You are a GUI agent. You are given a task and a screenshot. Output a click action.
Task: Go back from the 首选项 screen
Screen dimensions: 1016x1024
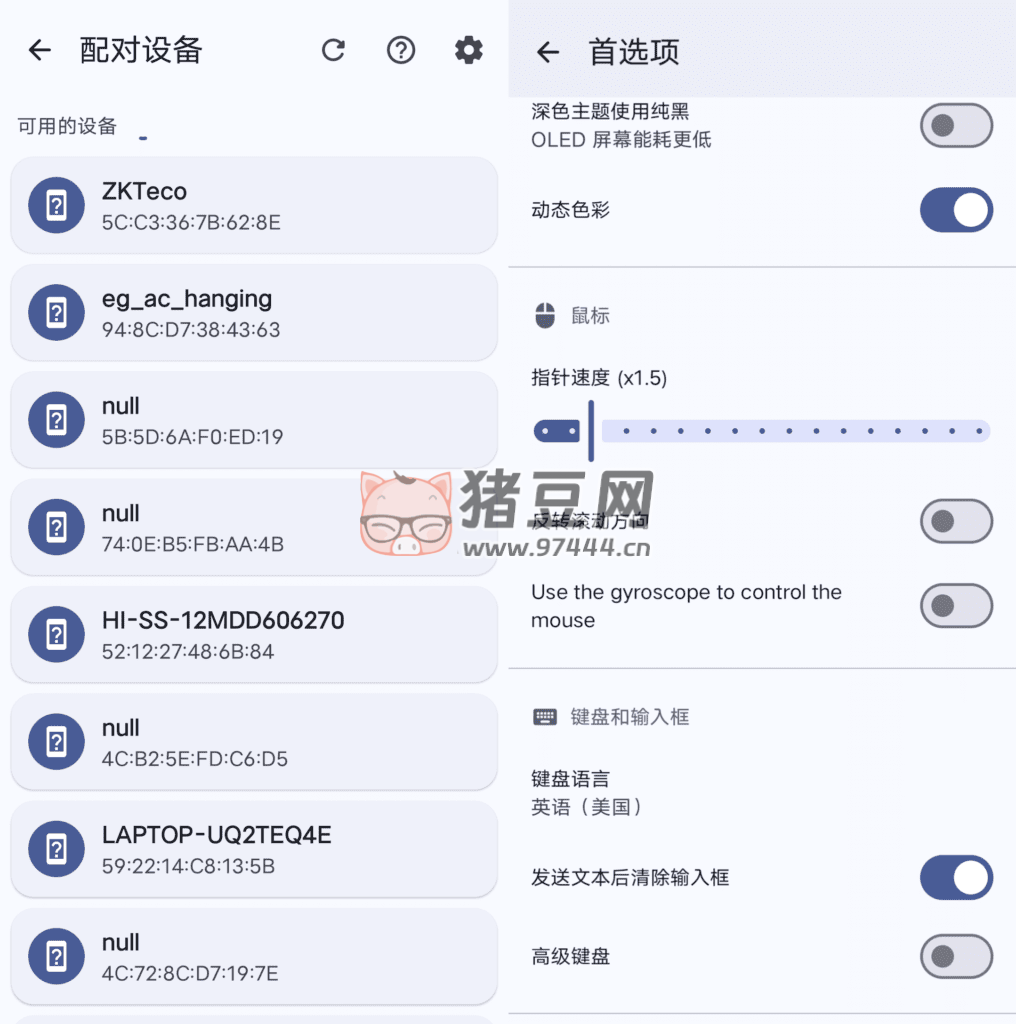(x=547, y=52)
